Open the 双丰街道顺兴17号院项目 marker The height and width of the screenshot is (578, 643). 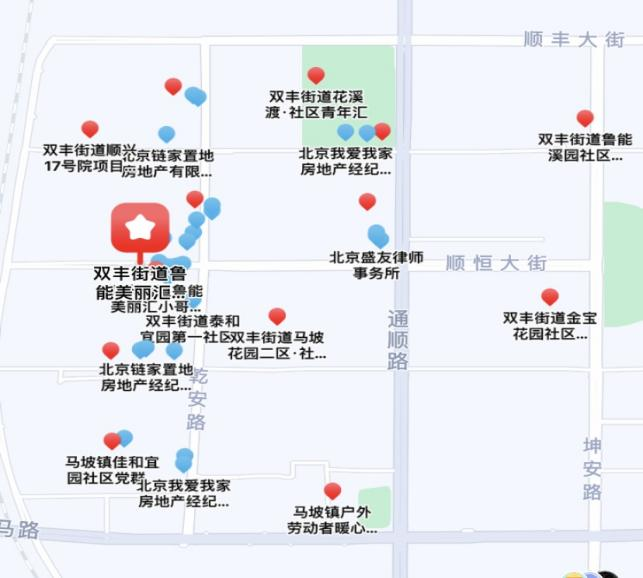pyautogui.click(x=90, y=129)
